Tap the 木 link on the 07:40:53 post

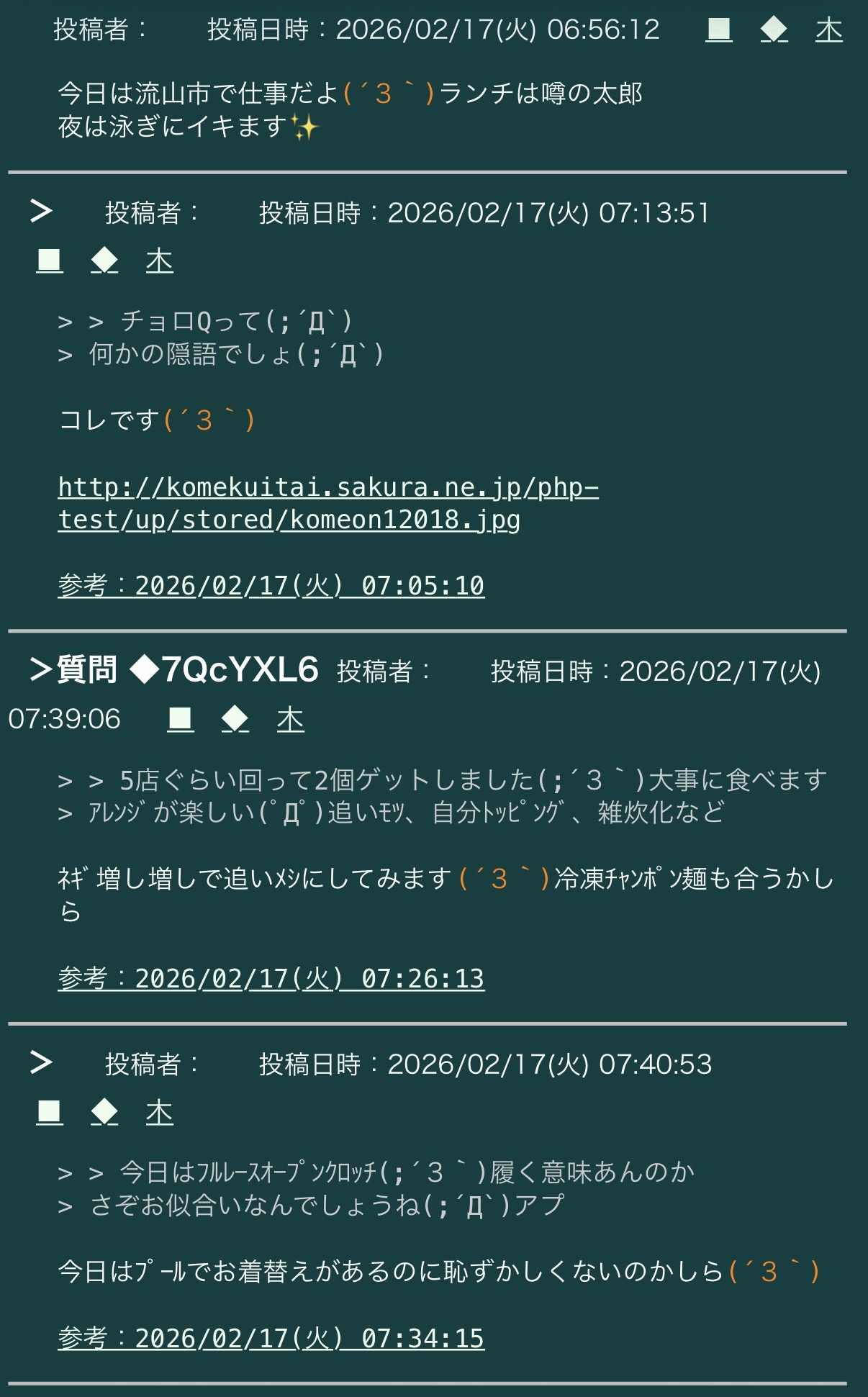coord(159,1113)
